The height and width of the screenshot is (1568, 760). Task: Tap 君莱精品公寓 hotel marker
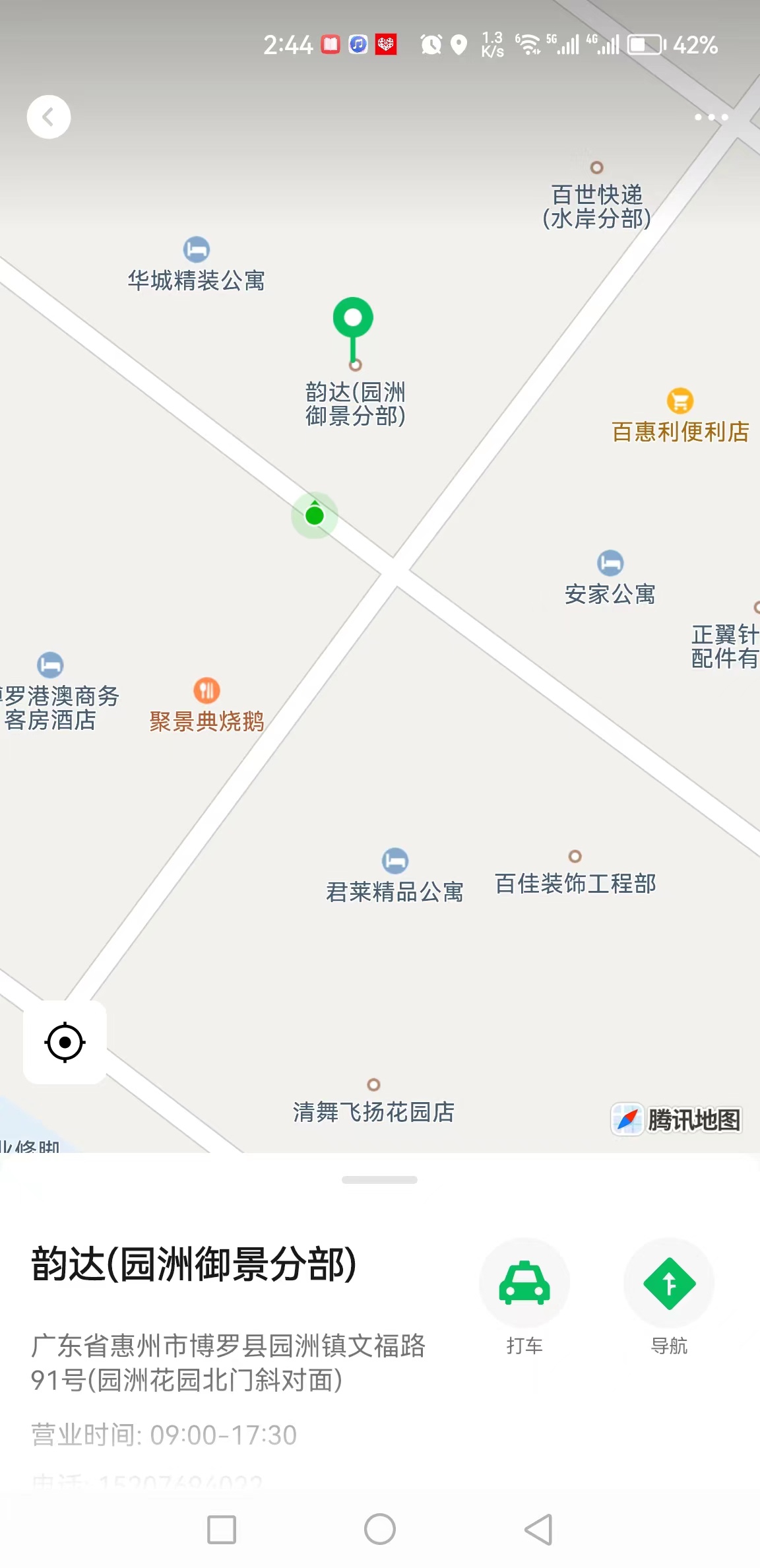[395, 861]
